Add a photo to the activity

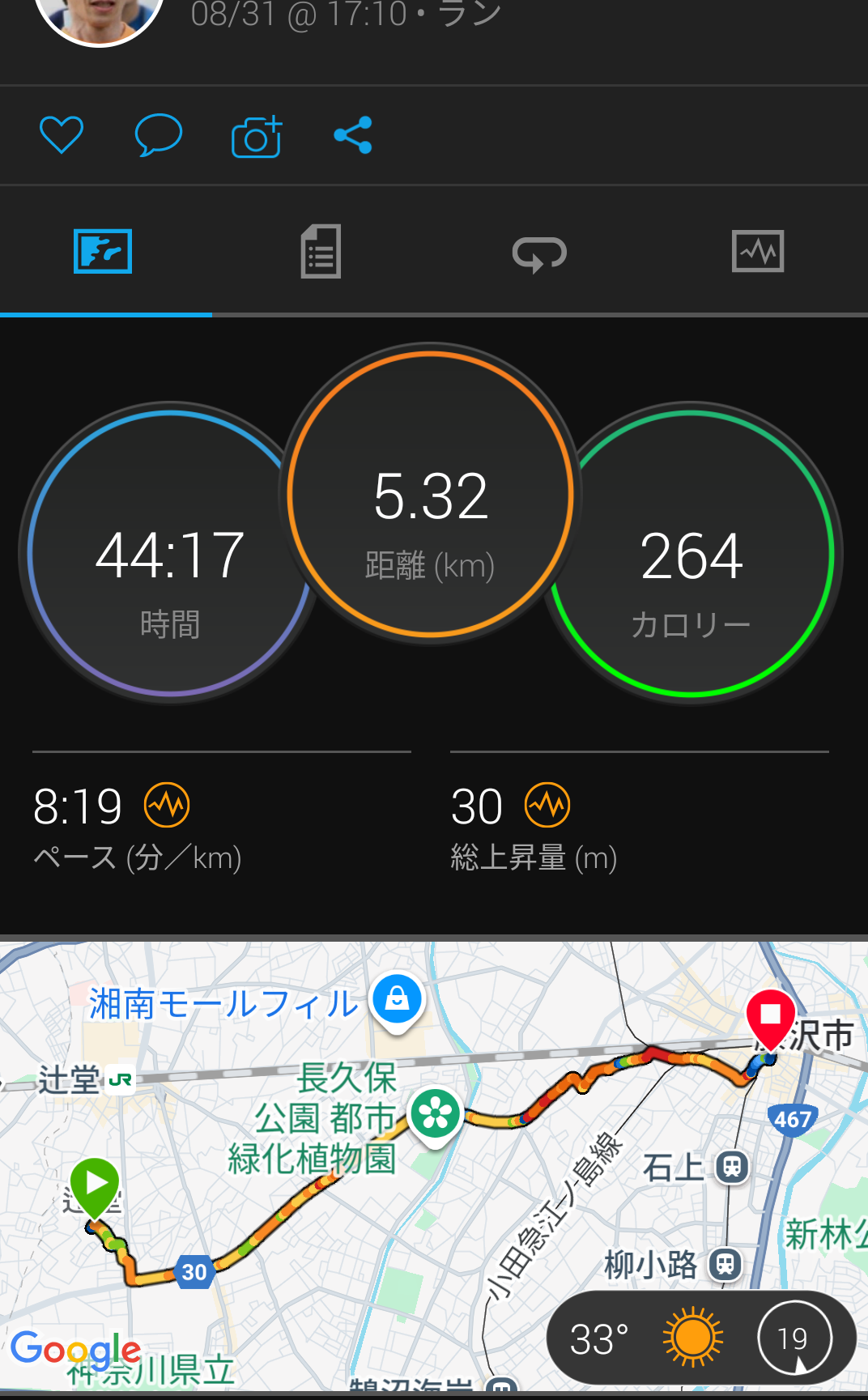[257, 136]
